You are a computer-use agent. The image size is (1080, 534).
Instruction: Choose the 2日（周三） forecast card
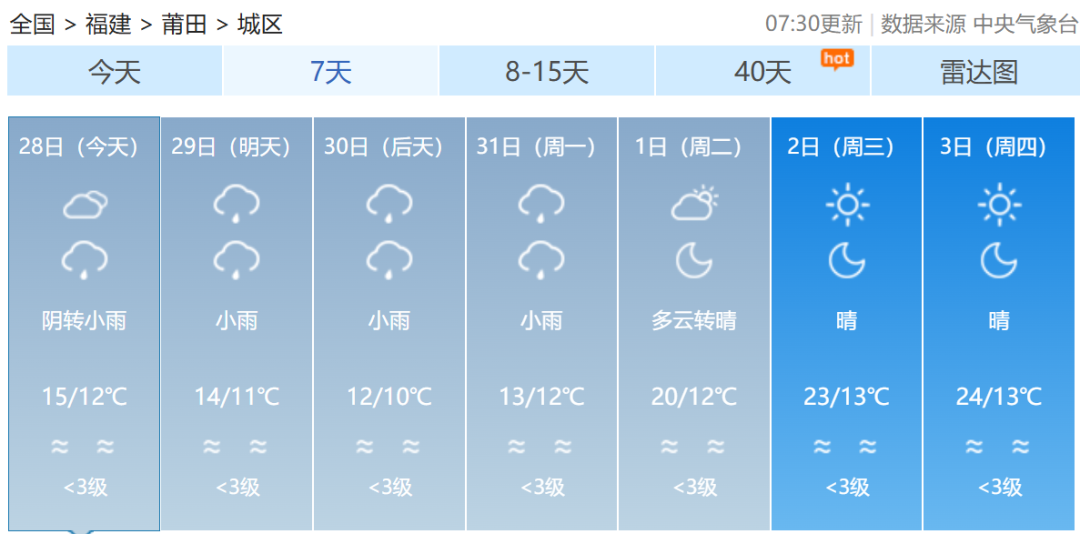[846, 322]
